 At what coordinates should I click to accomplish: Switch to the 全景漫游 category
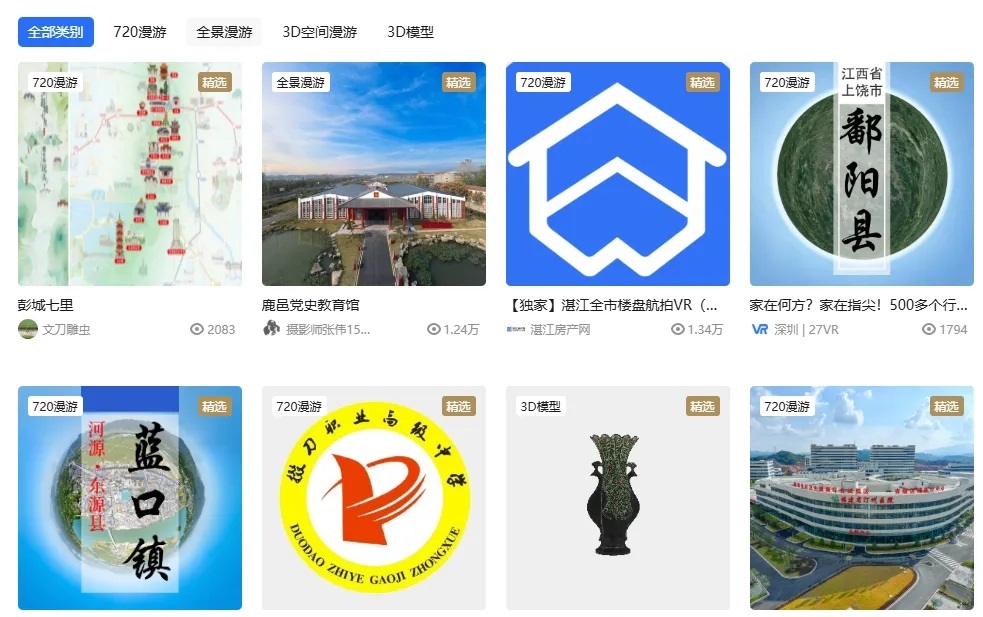(x=224, y=32)
